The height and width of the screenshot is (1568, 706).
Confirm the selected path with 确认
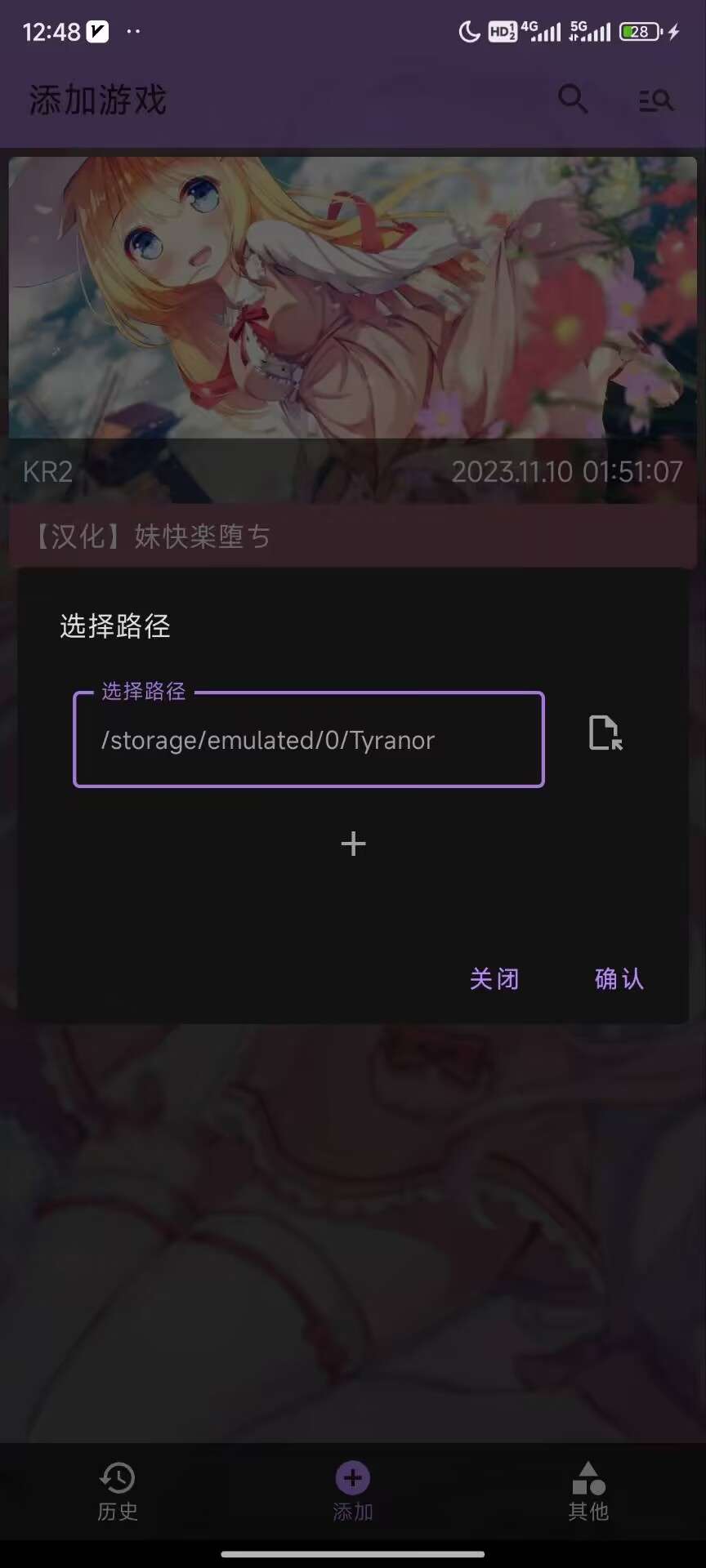pyautogui.click(x=619, y=978)
